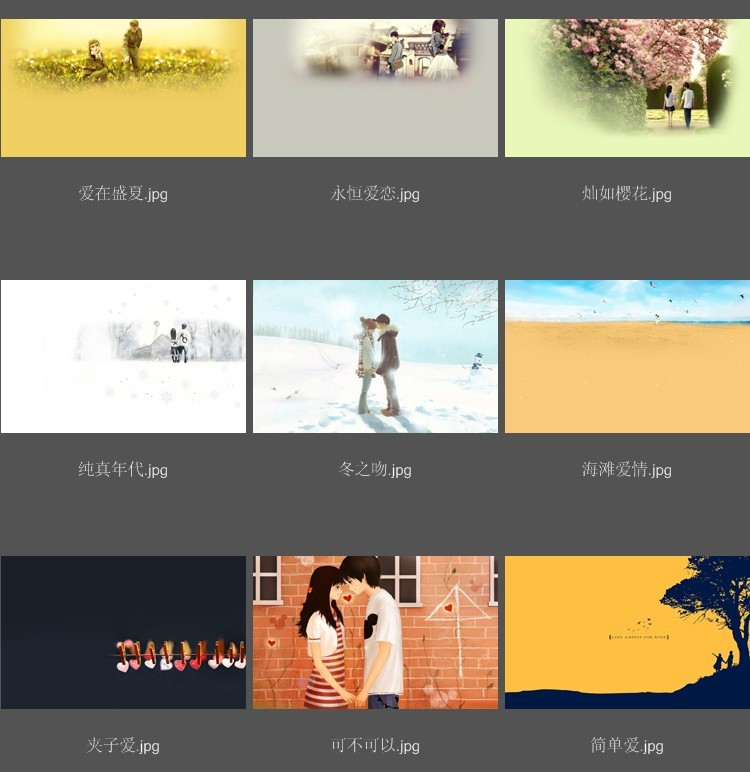Click the yellow summer meadow picture

(x=123, y=87)
